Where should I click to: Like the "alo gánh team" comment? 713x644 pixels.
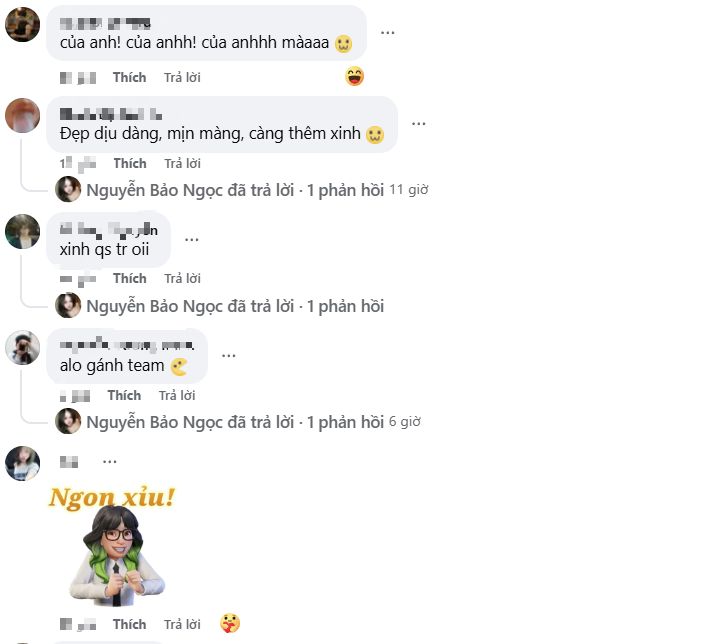[124, 395]
